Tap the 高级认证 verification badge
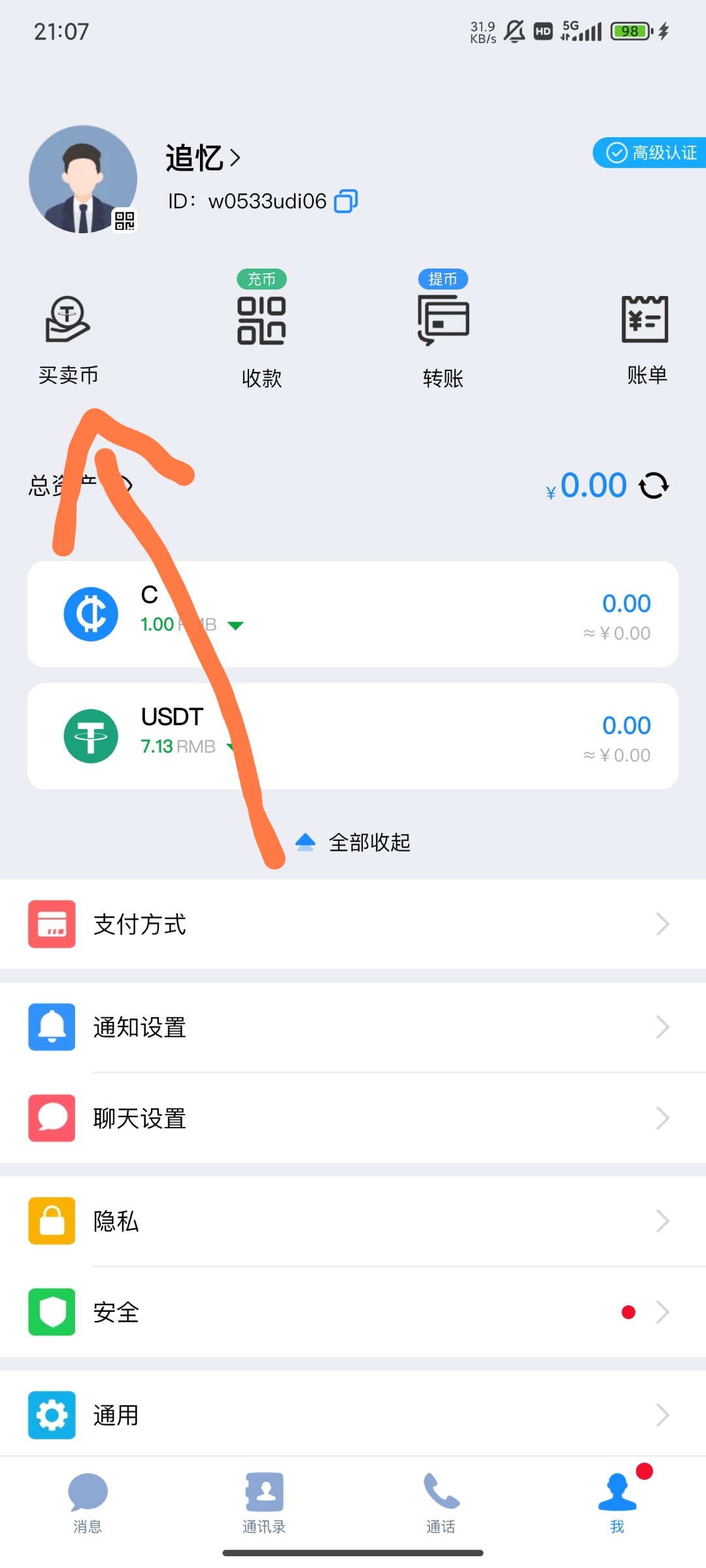Viewport: 706px width, 1568px height. tap(650, 153)
